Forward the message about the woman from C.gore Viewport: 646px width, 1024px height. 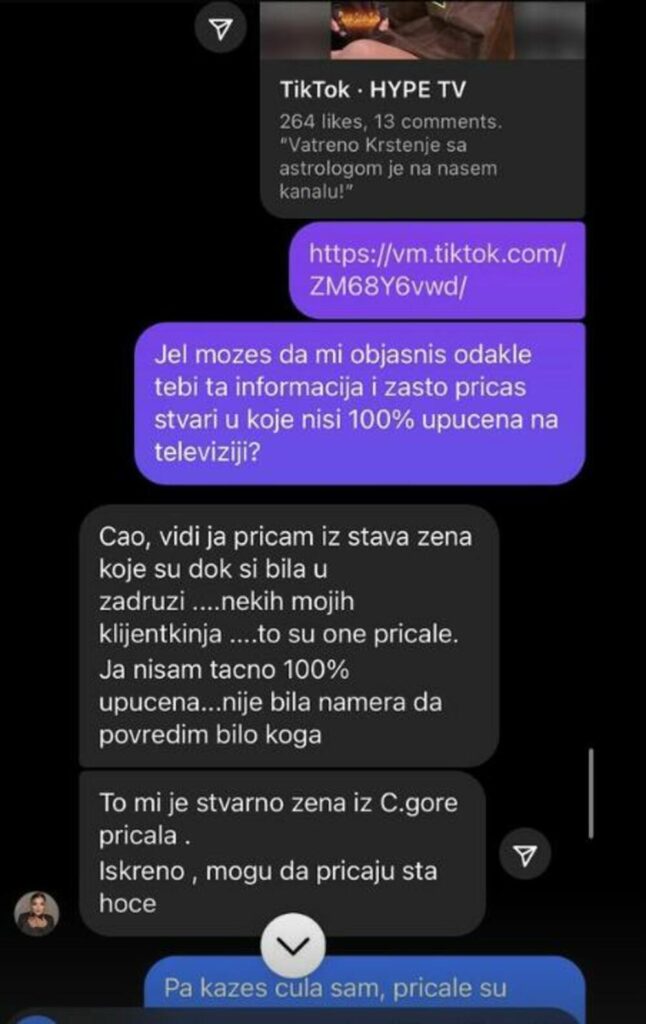pyautogui.click(x=526, y=854)
